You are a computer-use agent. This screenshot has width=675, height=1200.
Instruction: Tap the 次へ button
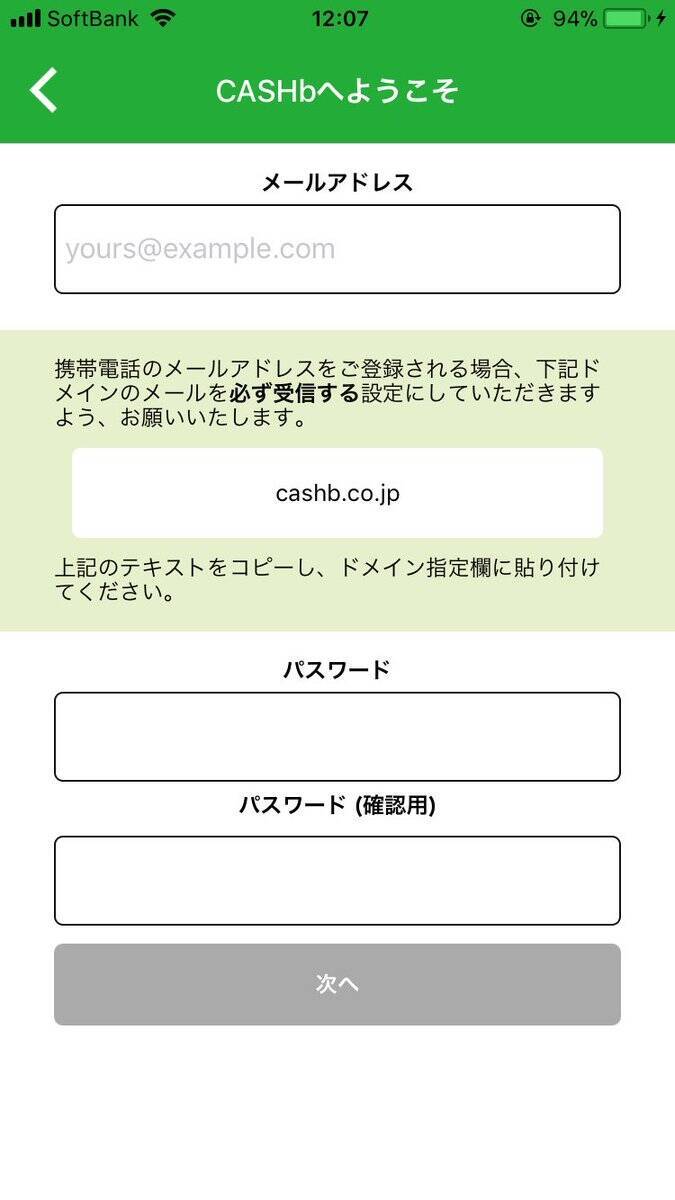click(x=337, y=984)
